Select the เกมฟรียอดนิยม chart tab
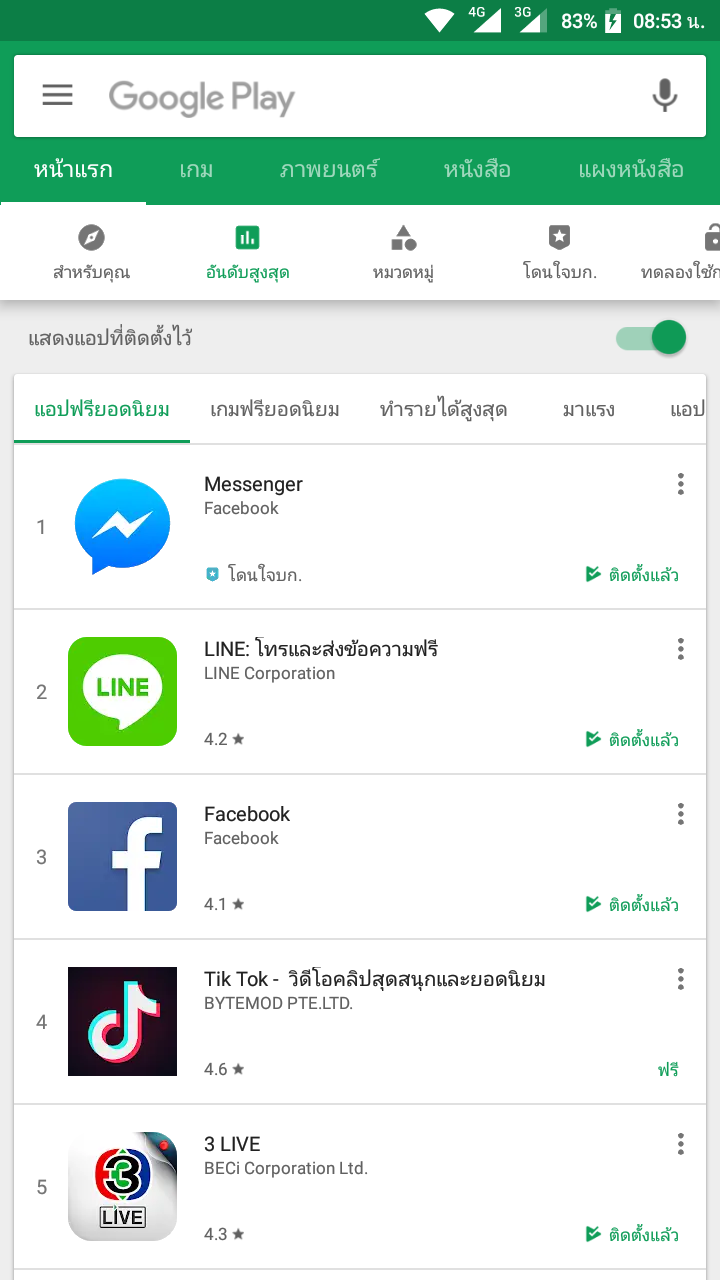720x1280 pixels. [x=275, y=409]
